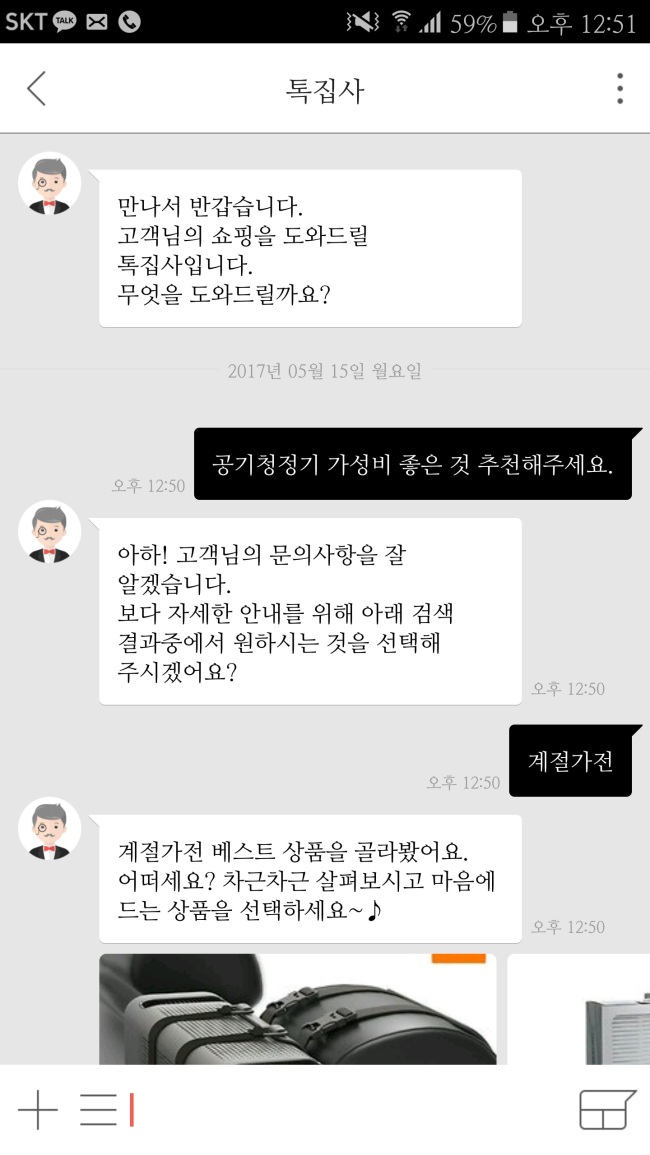Go back from the 톡집사 chat
Viewport: 650px width, 1155px height.
click(x=36, y=89)
